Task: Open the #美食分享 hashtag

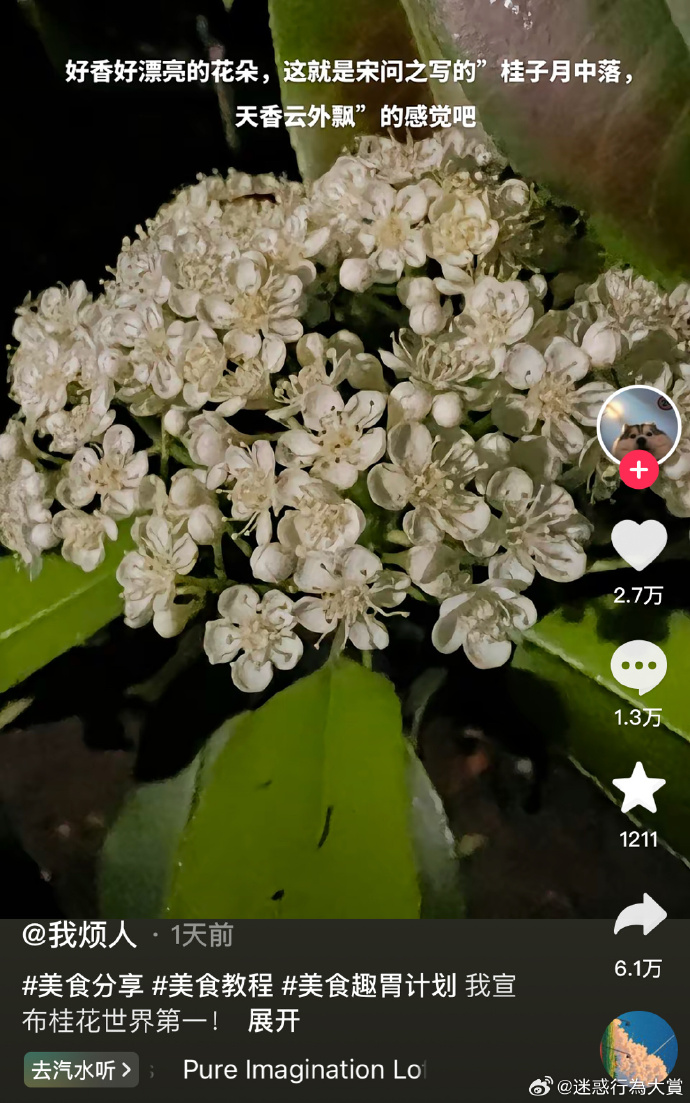Action: tap(83, 986)
